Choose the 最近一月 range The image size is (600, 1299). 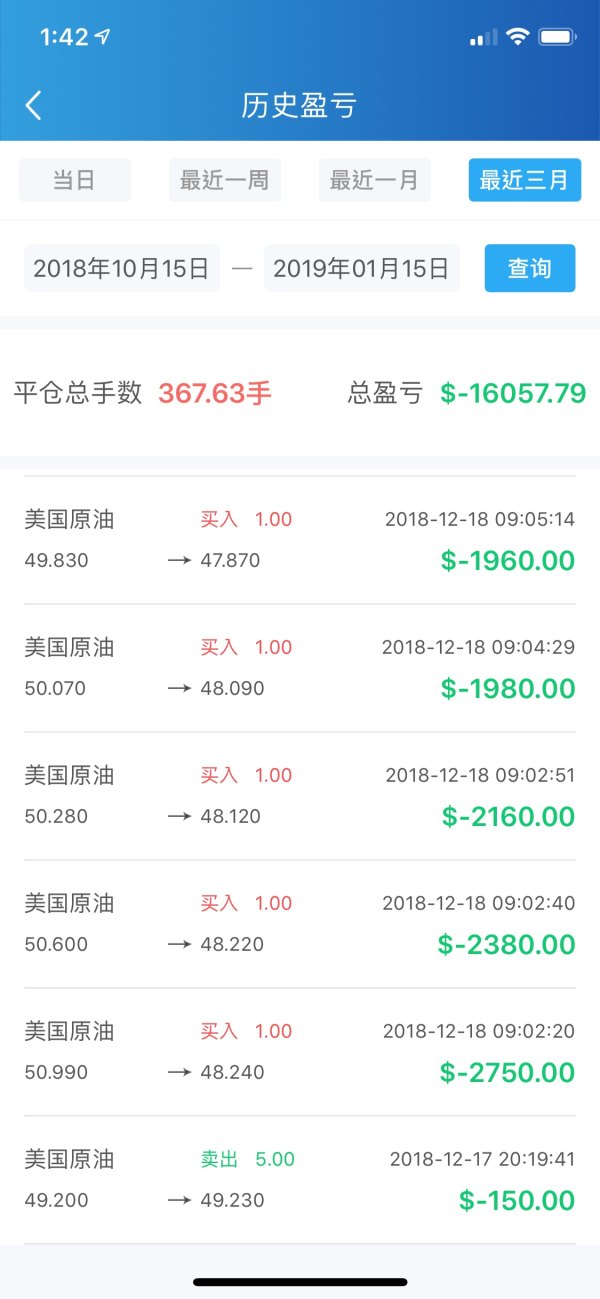point(374,180)
